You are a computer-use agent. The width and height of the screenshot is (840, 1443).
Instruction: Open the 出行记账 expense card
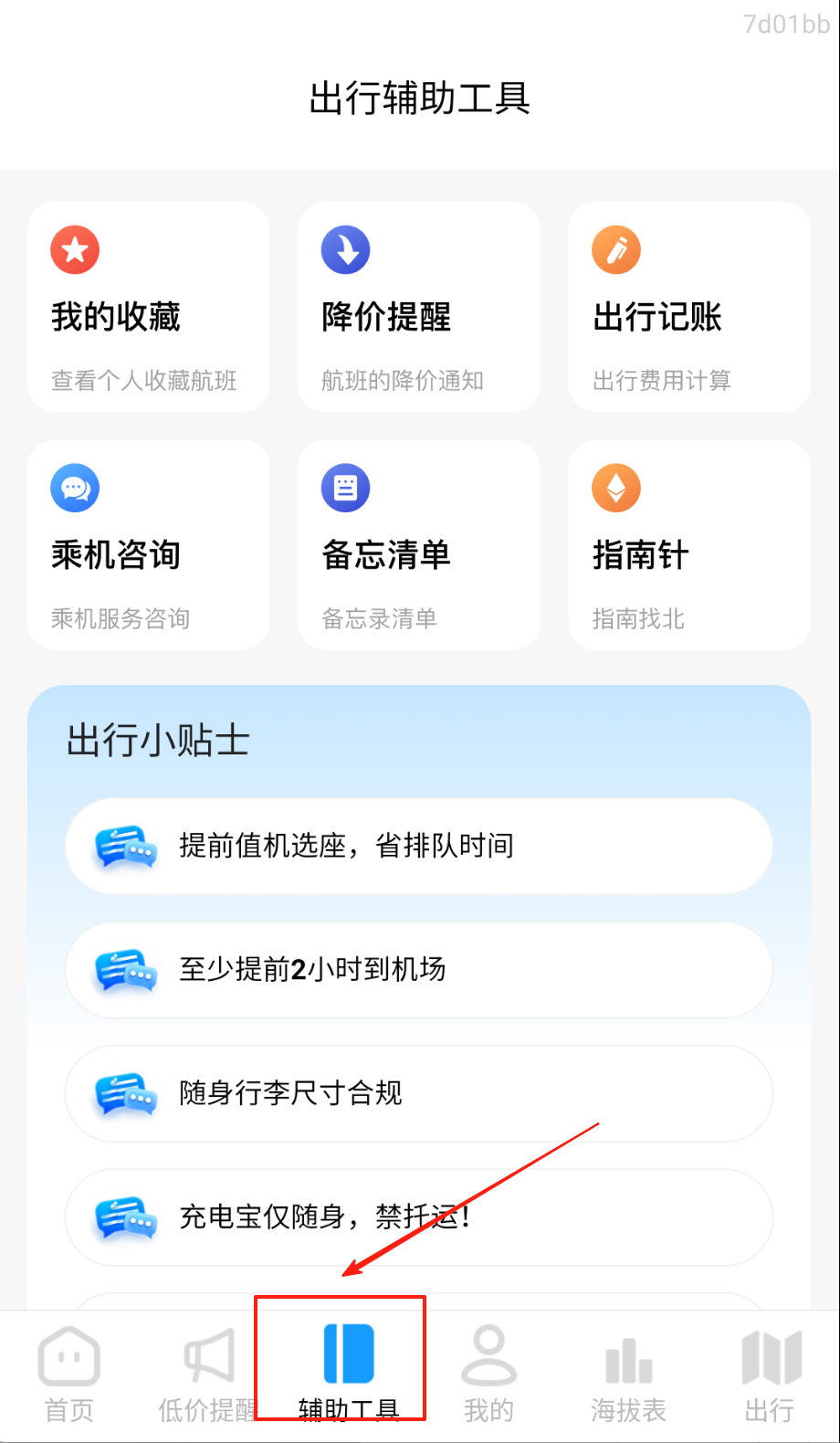[689, 307]
